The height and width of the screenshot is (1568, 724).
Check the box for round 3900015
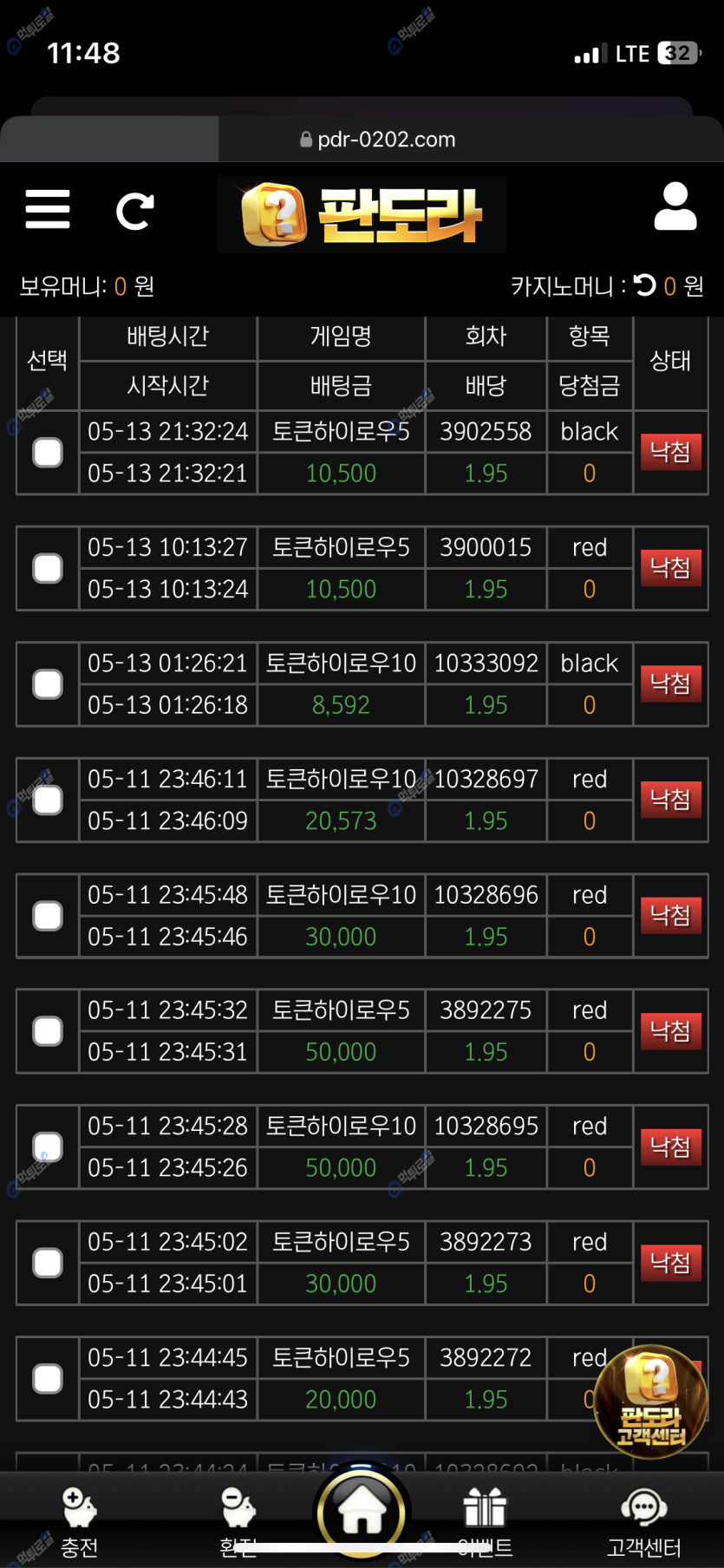point(48,568)
